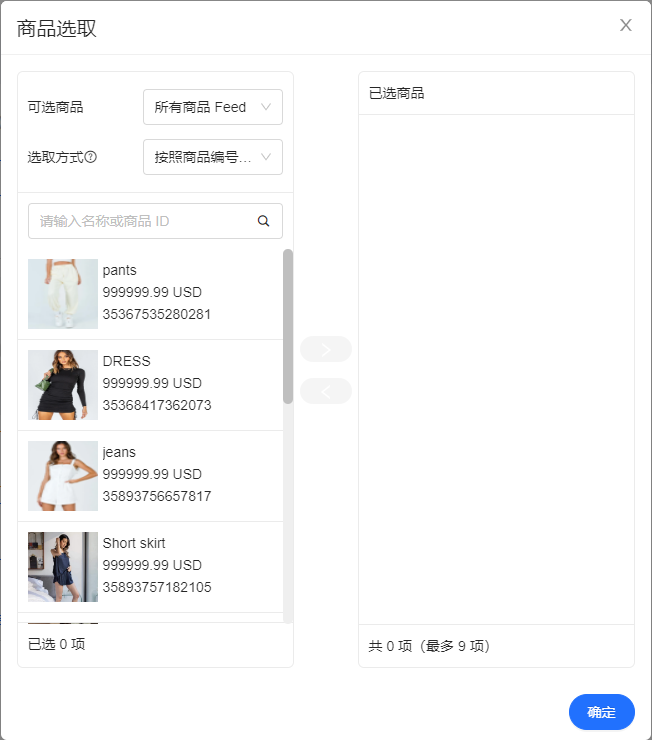Tap the search magnifier icon
This screenshot has width=652, height=740.
(264, 221)
